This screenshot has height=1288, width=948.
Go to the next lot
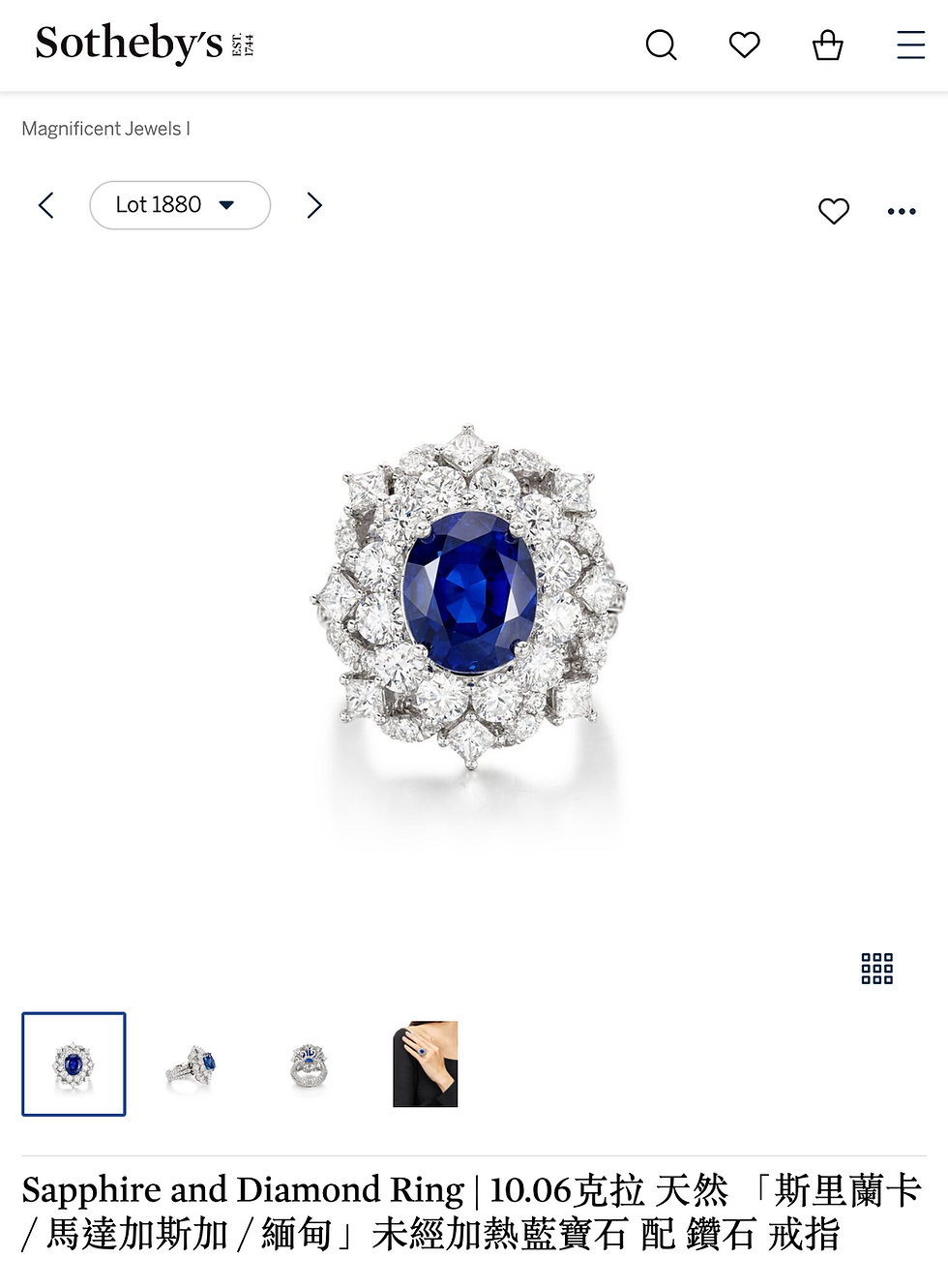[313, 205]
